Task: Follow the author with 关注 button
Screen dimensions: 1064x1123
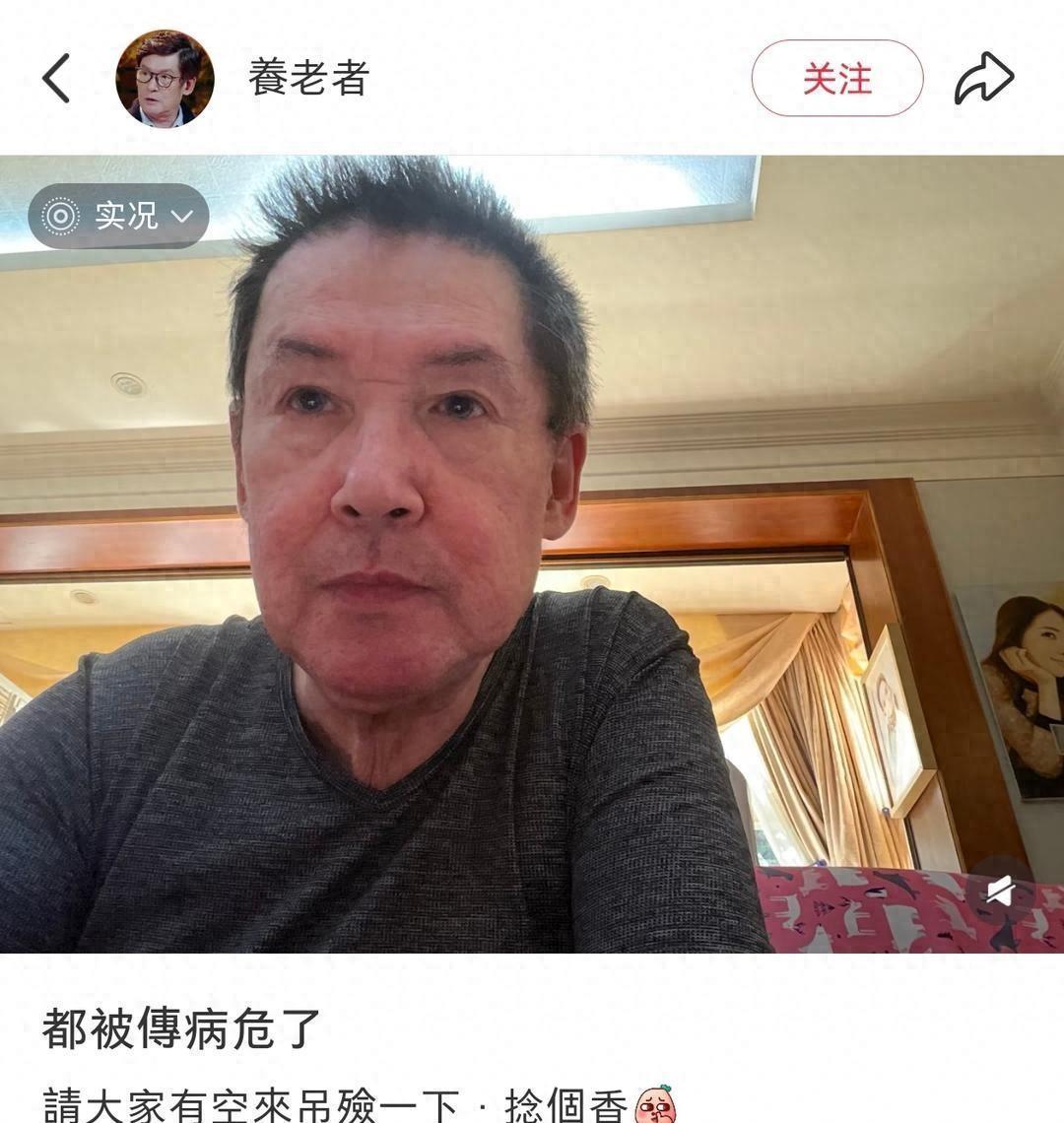Action: [836, 78]
